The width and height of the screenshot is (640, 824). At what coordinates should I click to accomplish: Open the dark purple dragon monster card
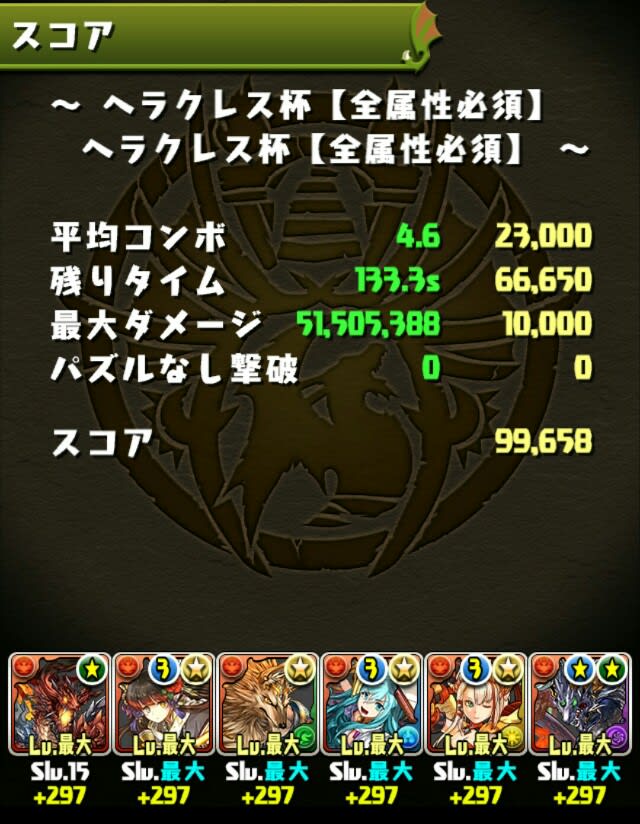click(580, 704)
